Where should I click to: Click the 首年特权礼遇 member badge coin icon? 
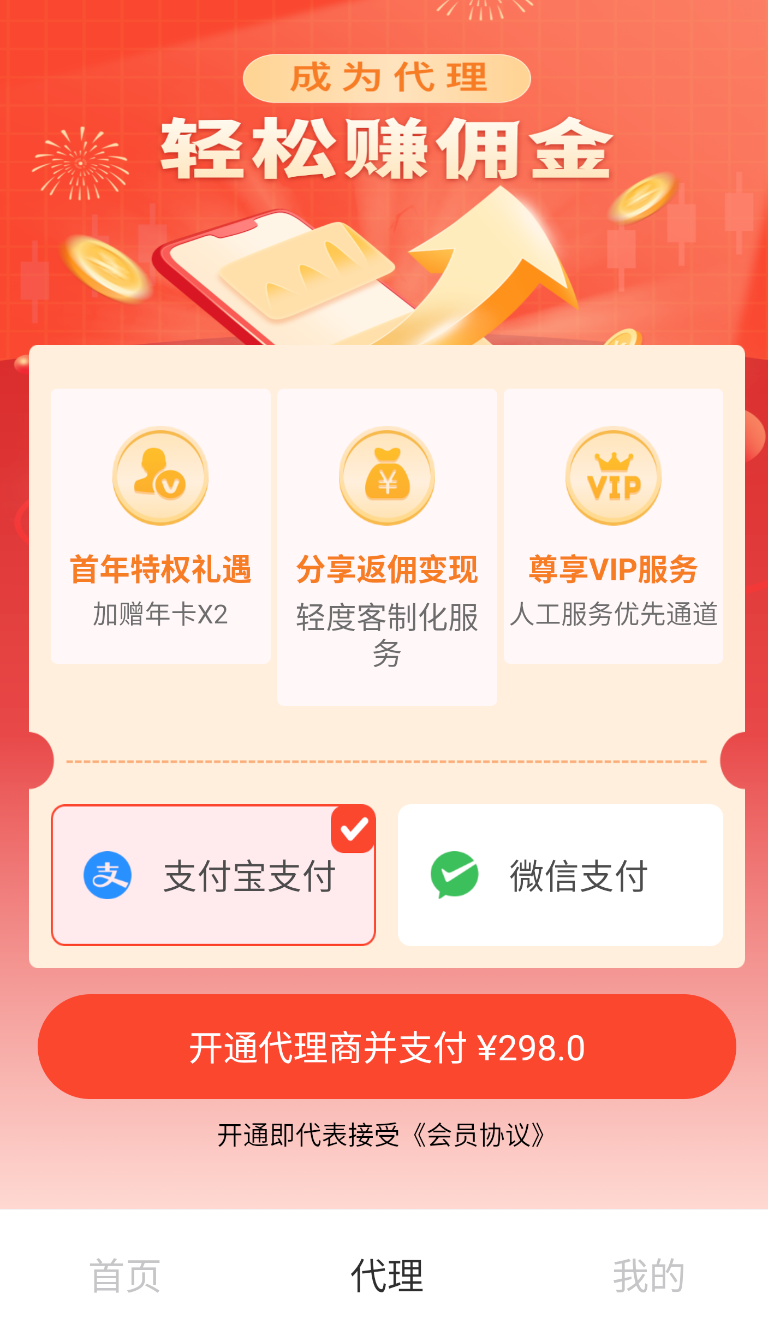pyautogui.click(x=160, y=477)
